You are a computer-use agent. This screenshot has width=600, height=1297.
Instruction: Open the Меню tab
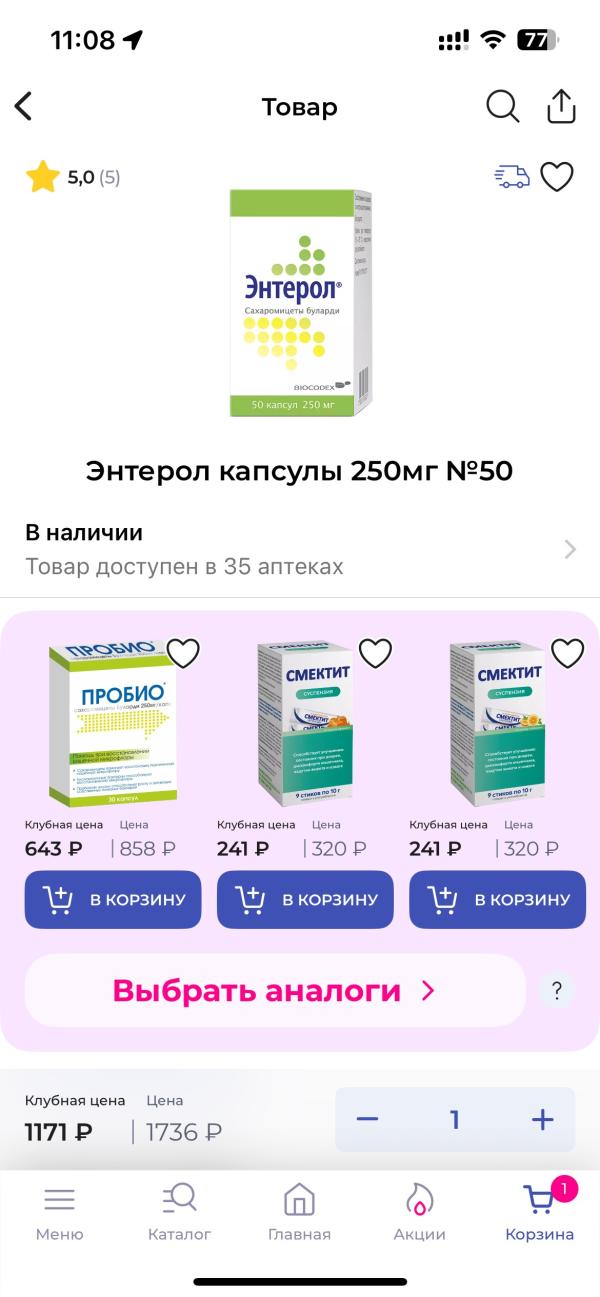coord(59,1211)
